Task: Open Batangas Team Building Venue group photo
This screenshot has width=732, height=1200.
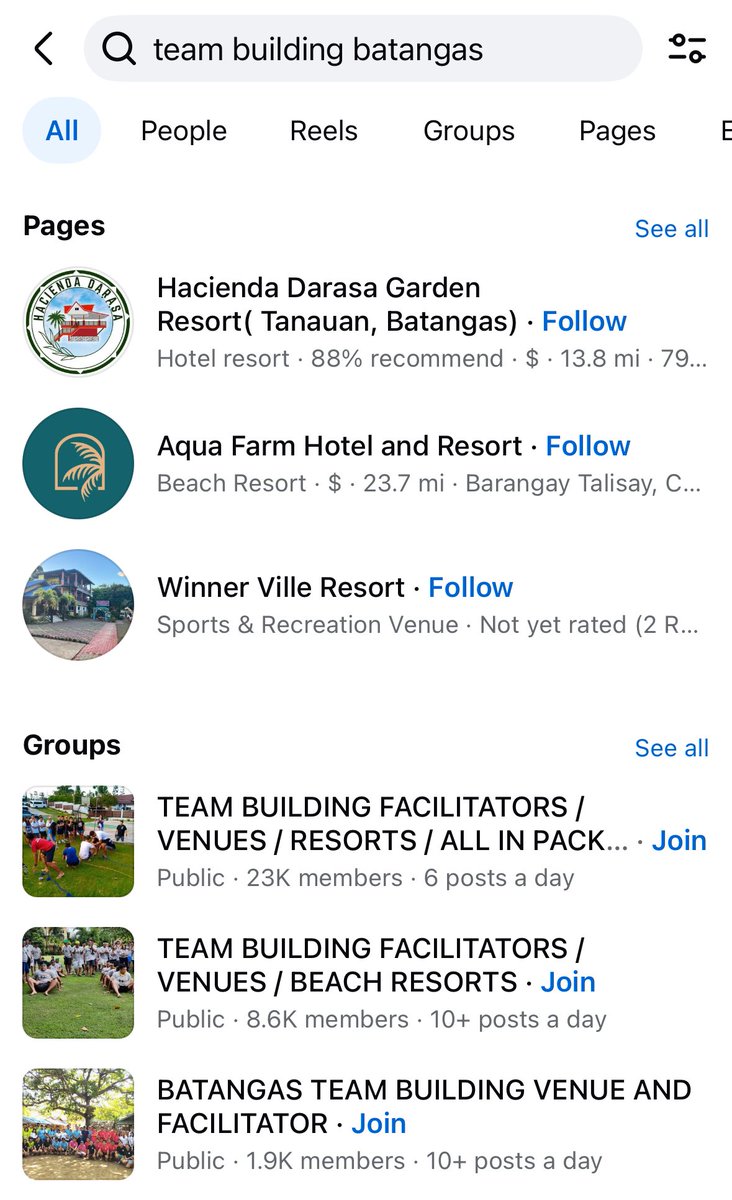Action: coord(78,1124)
